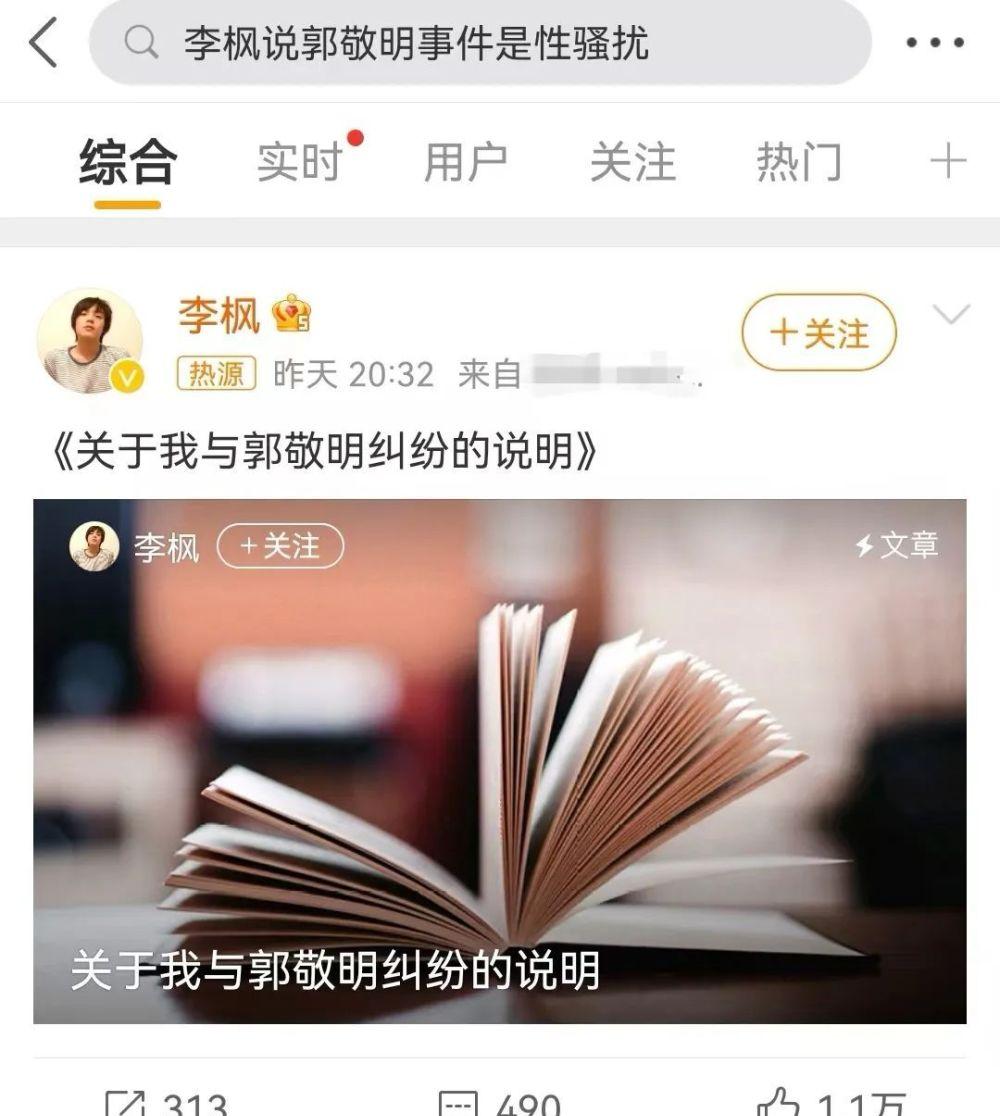The width and height of the screenshot is (1000, 1116).
Task: Open the three-dot overflow menu
Action: (934, 43)
